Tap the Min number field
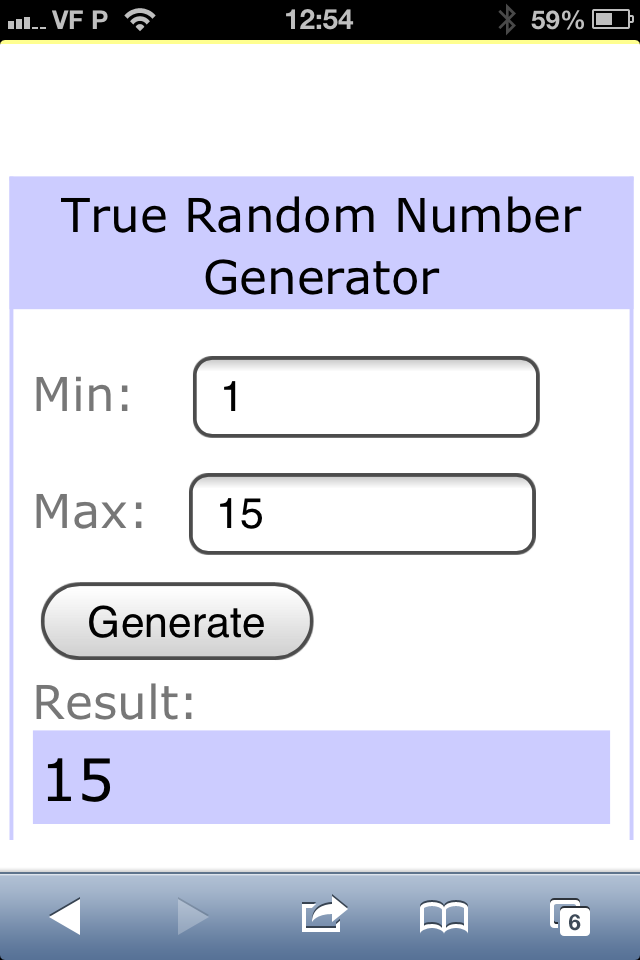The width and height of the screenshot is (640, 960). coord(366,397)
